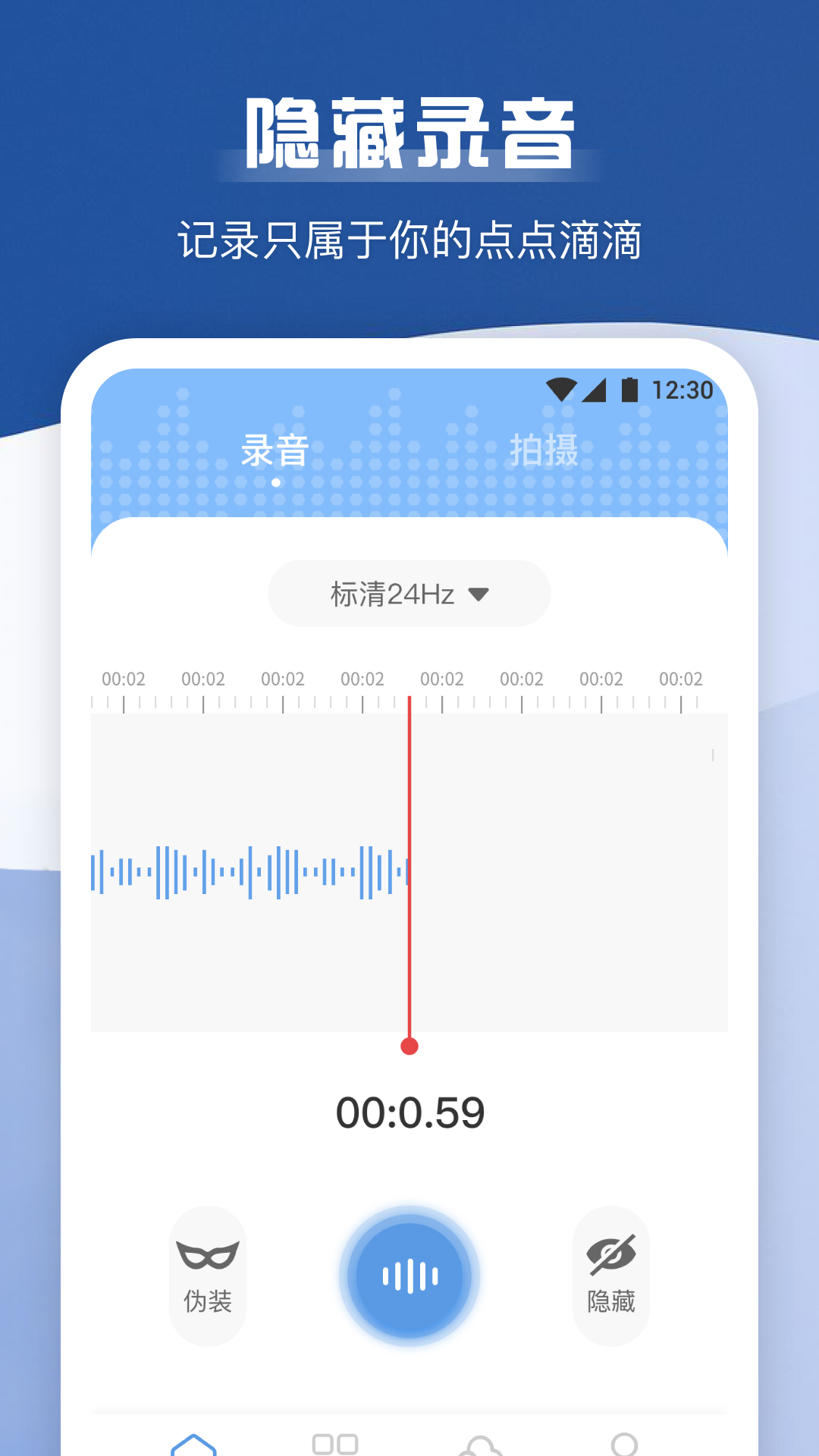The image size is (819, 1456).
Task: Toggle the battery indicator in status bar
Action: 630,389
